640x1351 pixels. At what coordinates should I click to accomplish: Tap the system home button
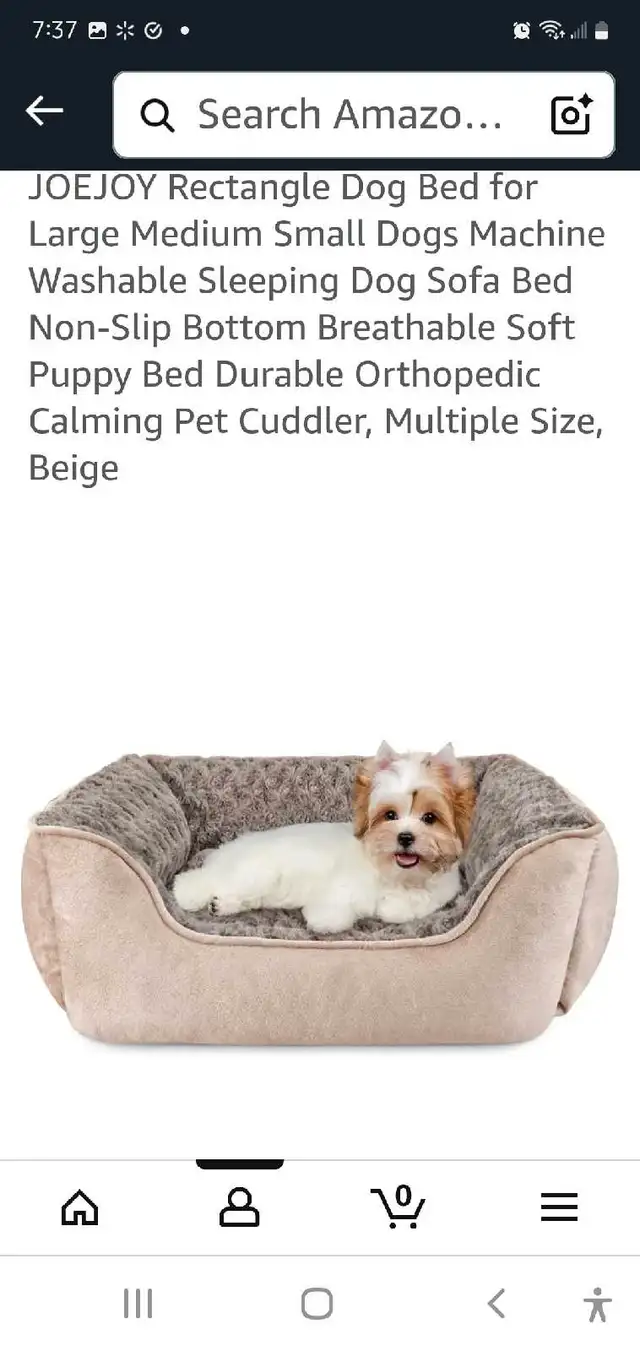pos(317,1304)
